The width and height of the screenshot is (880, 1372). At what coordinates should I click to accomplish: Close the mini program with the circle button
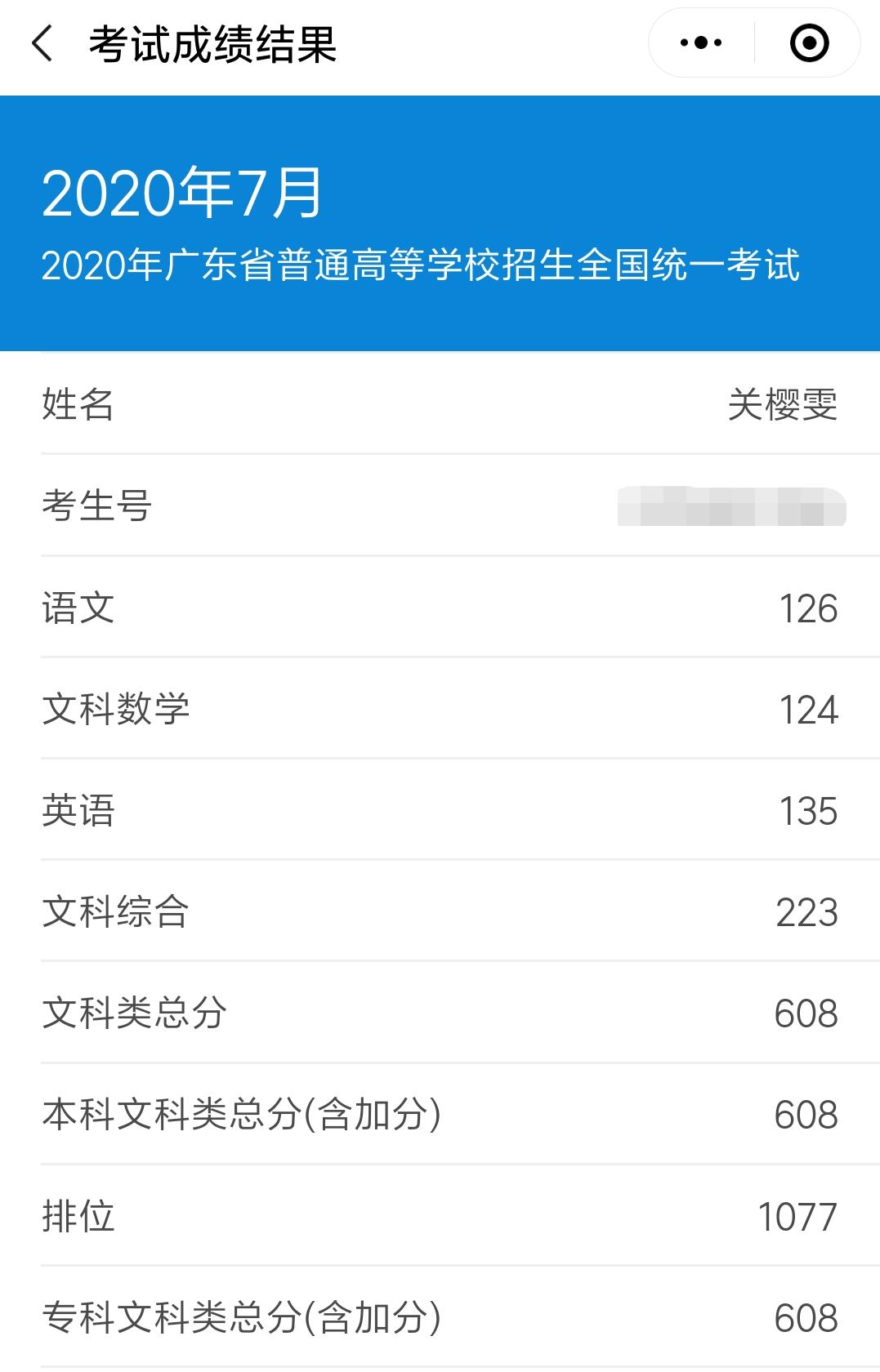pyautogui.click(x=809, y=43)
